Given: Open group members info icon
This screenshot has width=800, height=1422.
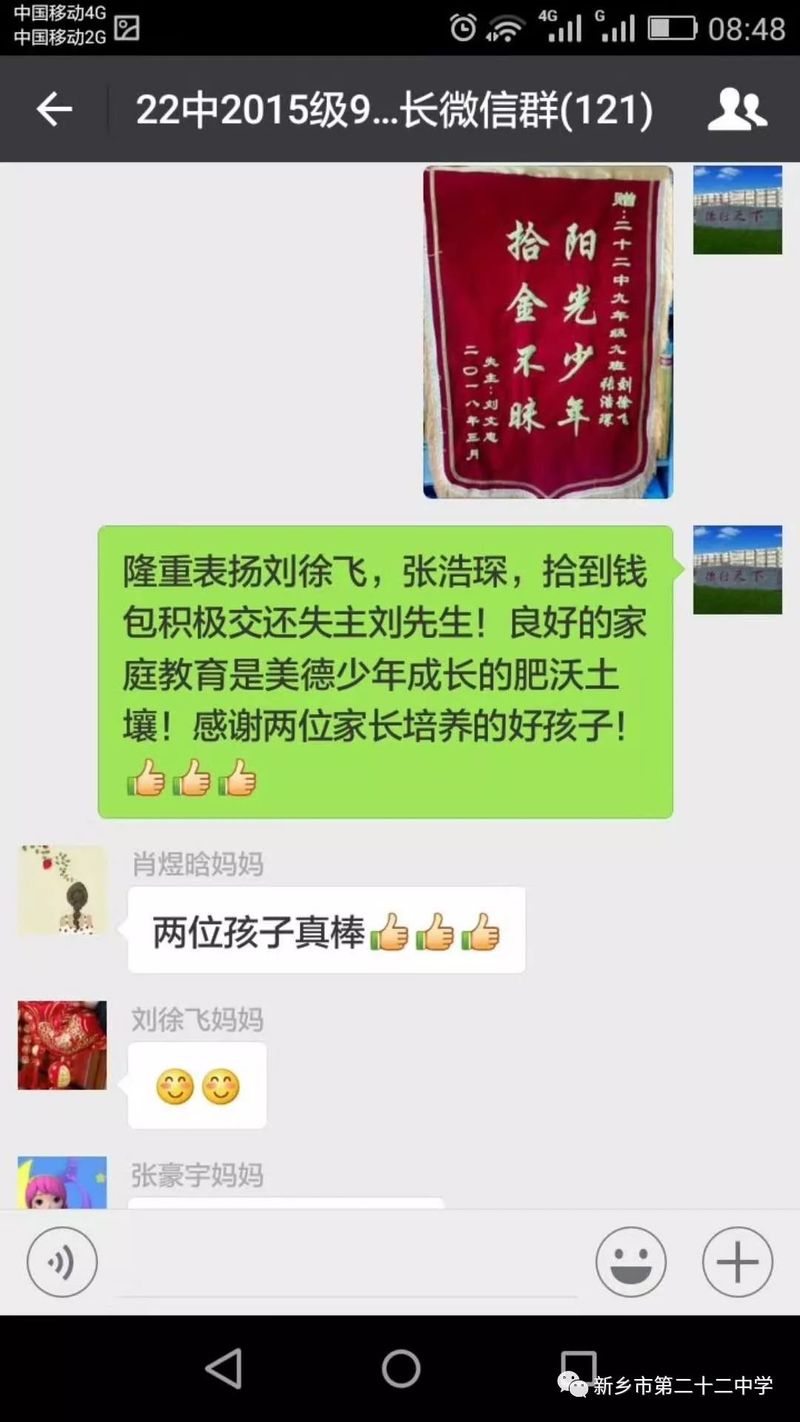Looking at the screenshot, I should click(x=737, y=109).
